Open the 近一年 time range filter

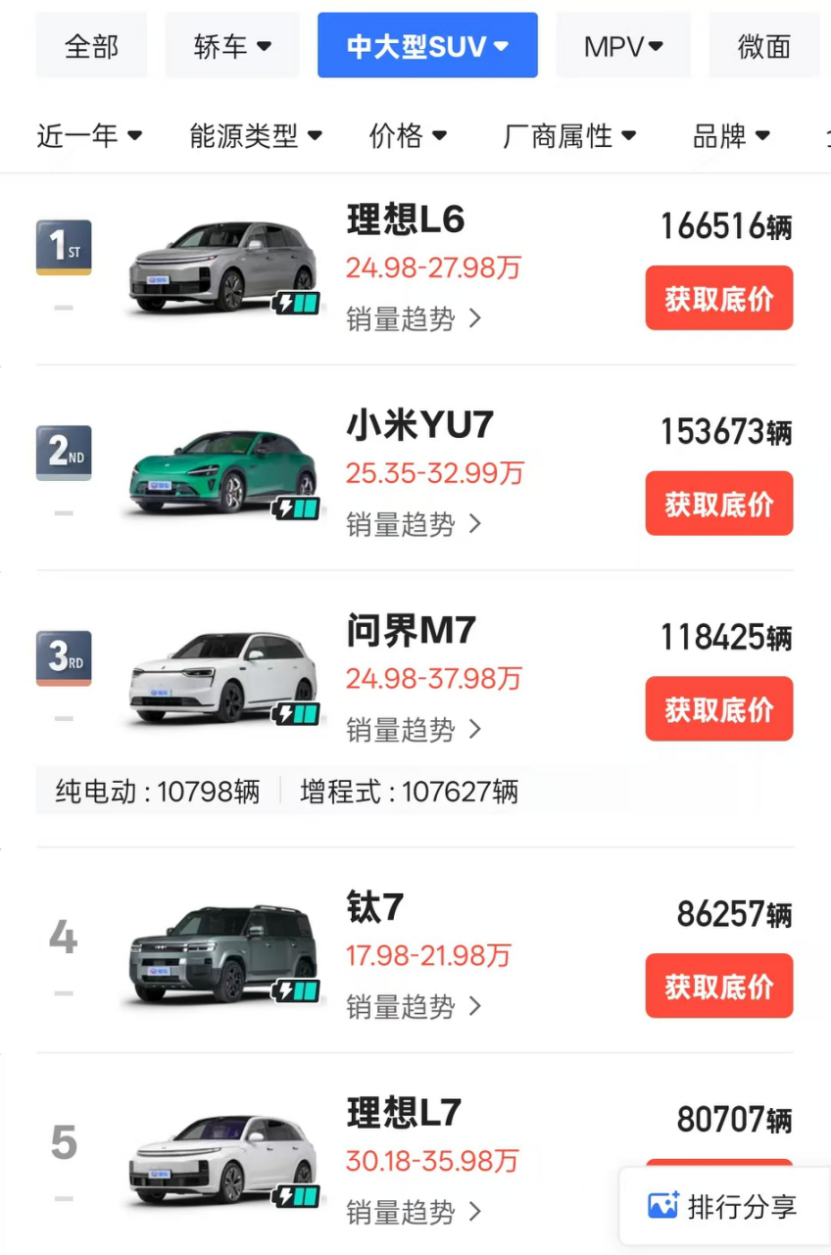89,136
